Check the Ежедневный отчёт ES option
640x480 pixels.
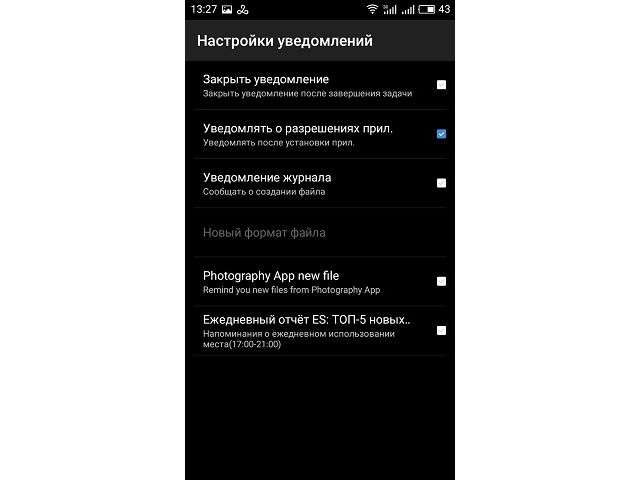441,330
